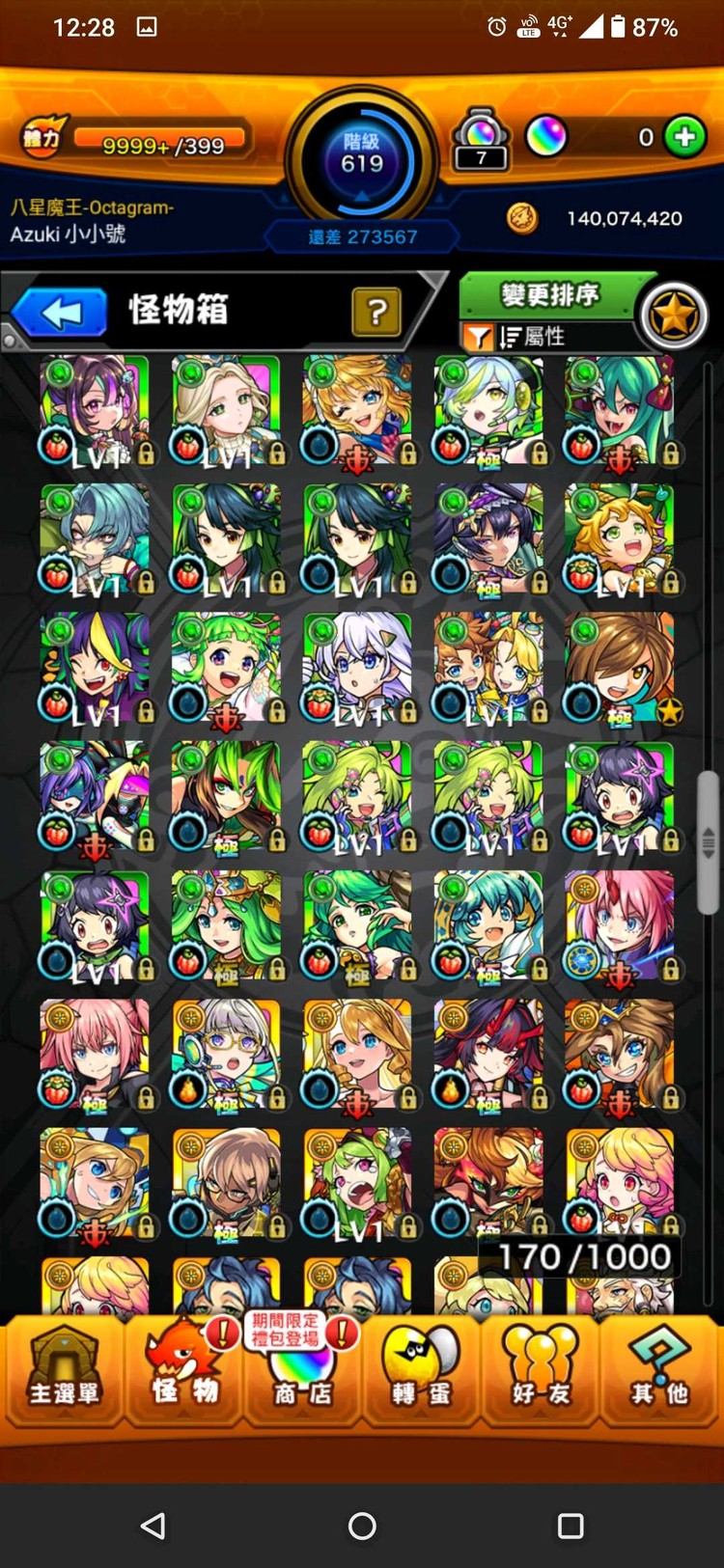Add orbs with the green plus button
Screen dimensions: 724x1568
pyautogui.click(x=685, y=137)
